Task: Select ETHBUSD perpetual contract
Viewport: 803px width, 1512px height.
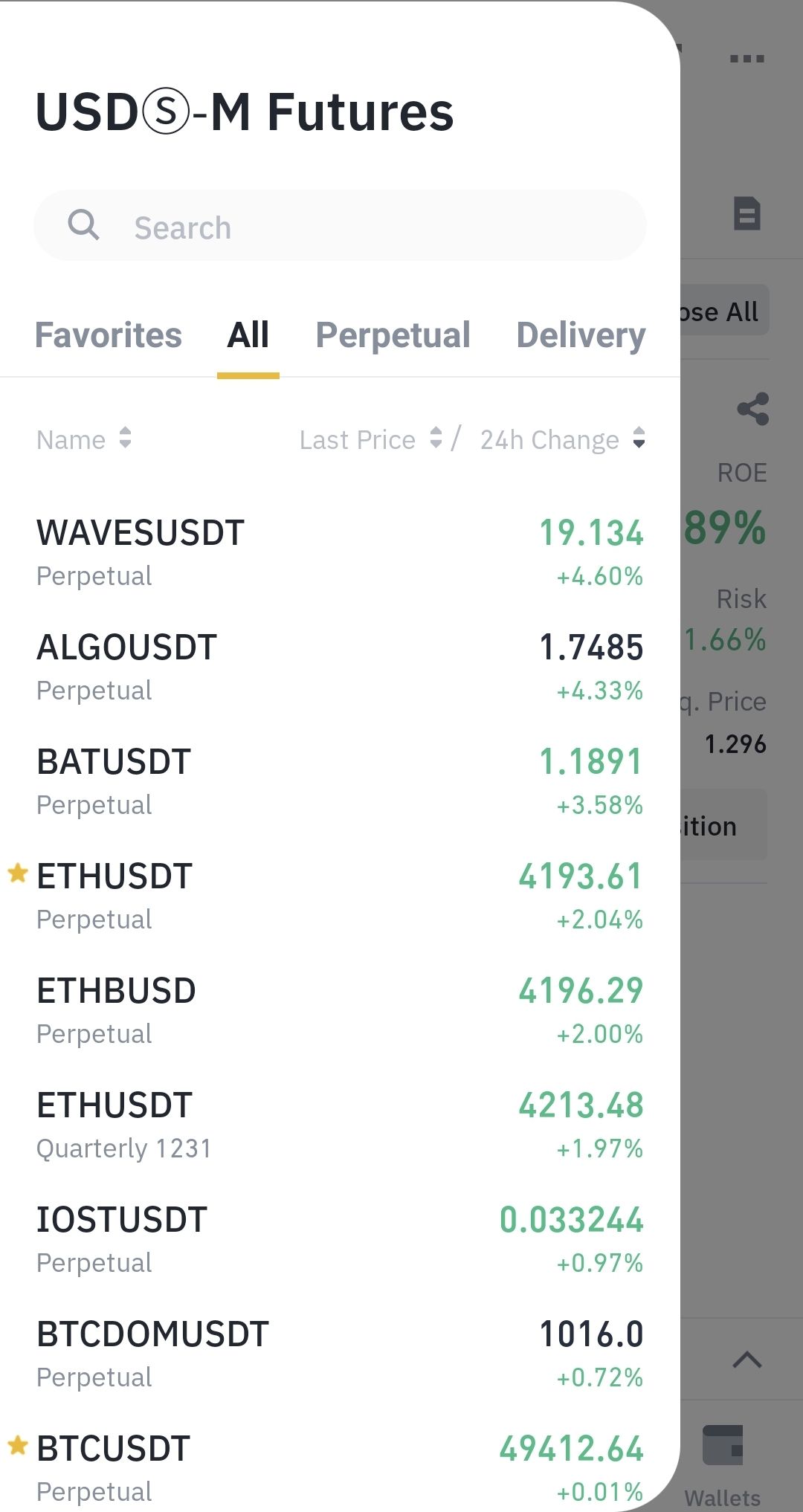Action: [340, 1012]
